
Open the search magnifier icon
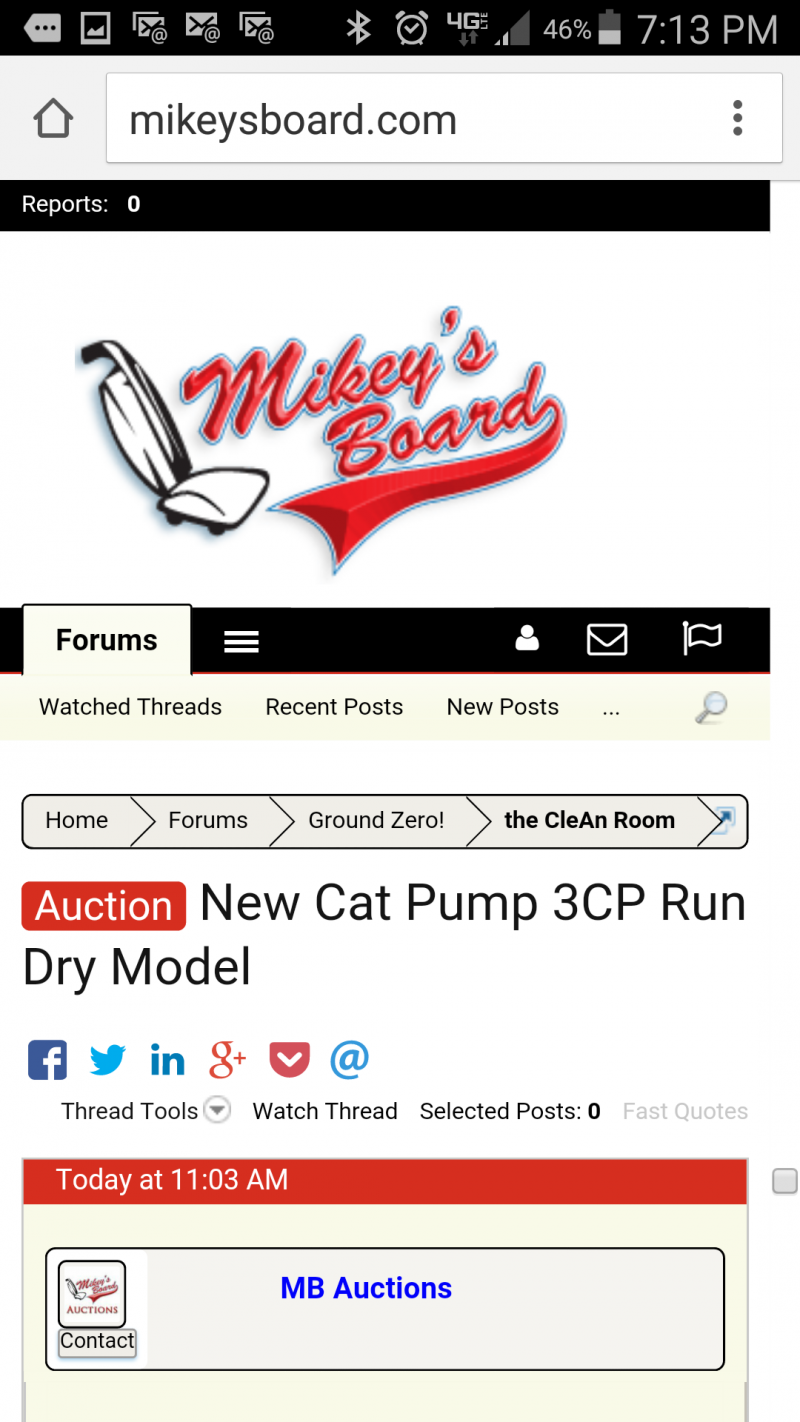coord(711,708)
